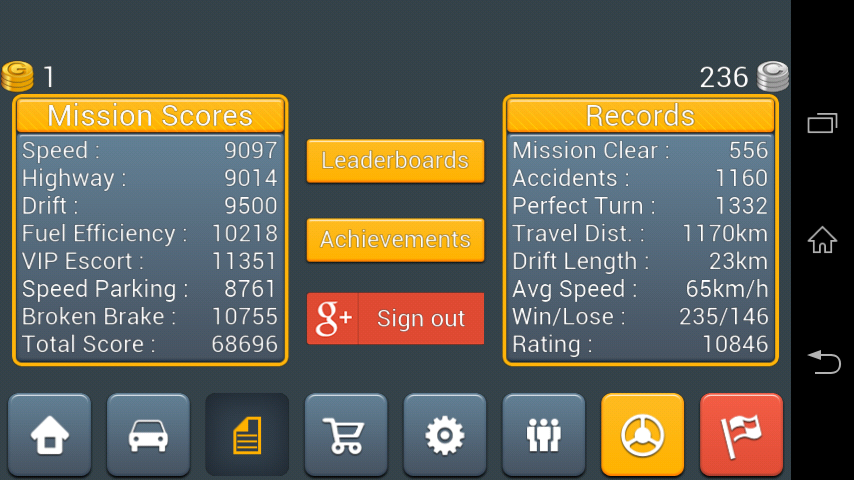
Task: Tap the yellow steering wheel button
Action: click(x=642, y=435)
